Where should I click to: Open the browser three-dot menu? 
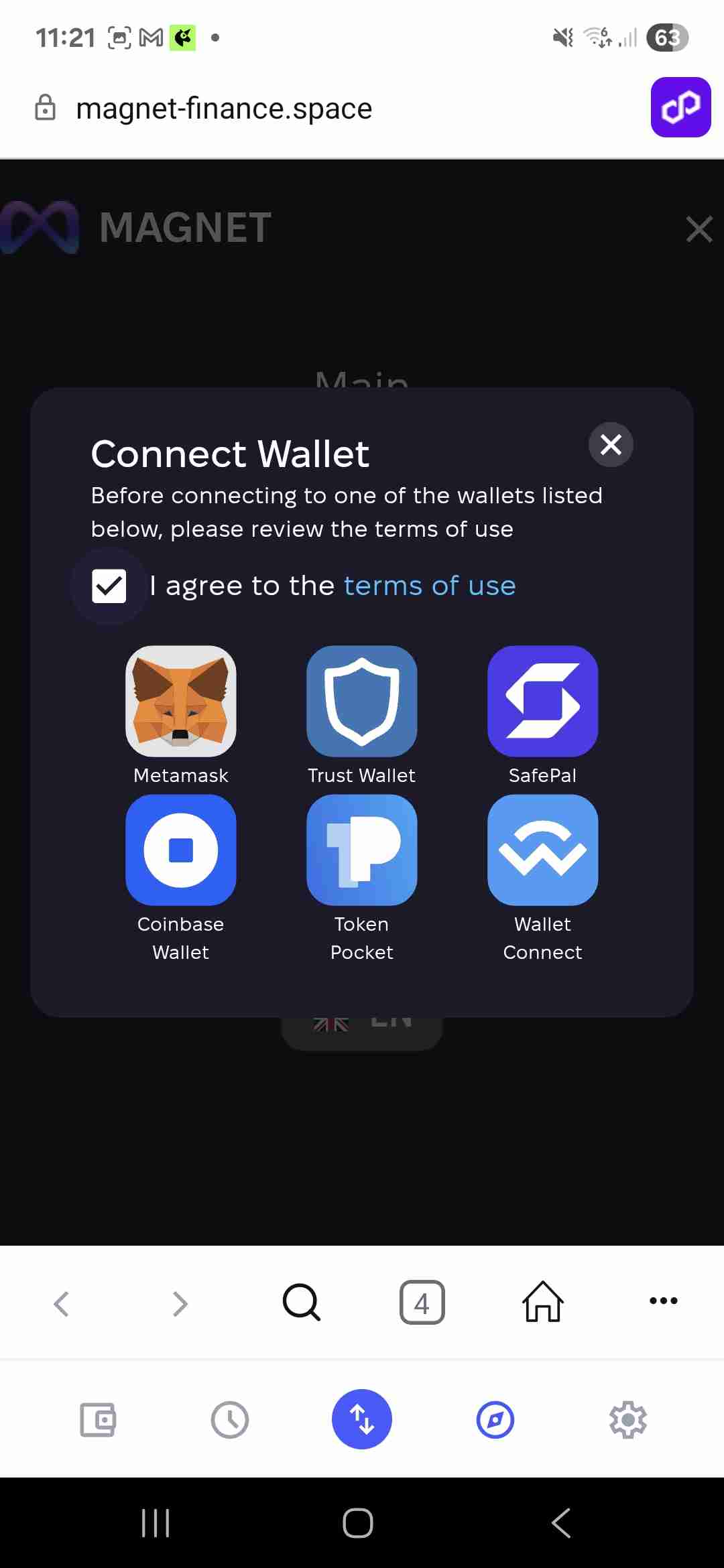click(663, 1301)
